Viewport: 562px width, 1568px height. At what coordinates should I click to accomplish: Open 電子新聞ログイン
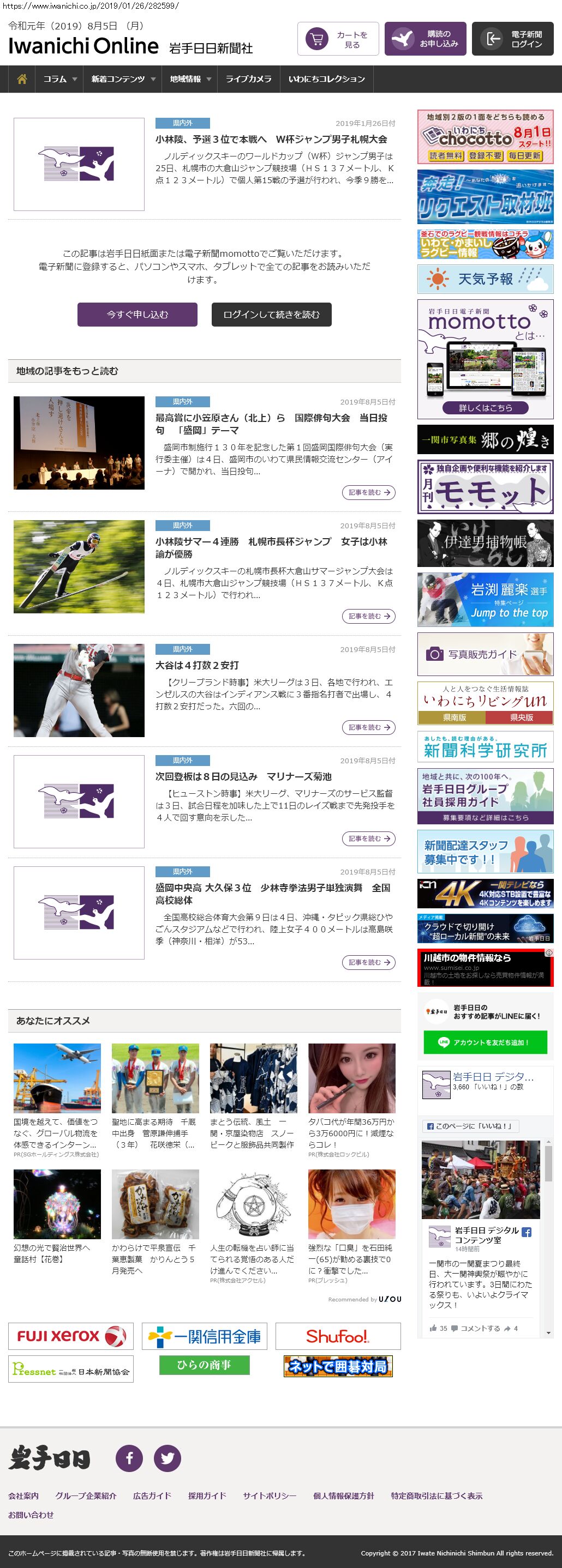pyautogui.click(x=512, y=39)
